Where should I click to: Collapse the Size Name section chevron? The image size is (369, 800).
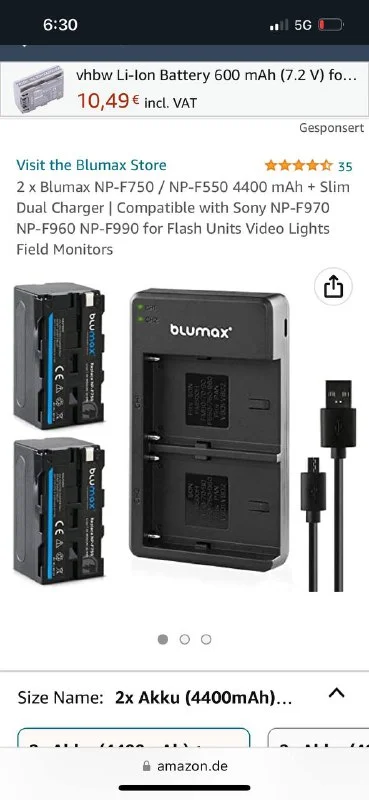click(336, 693)
